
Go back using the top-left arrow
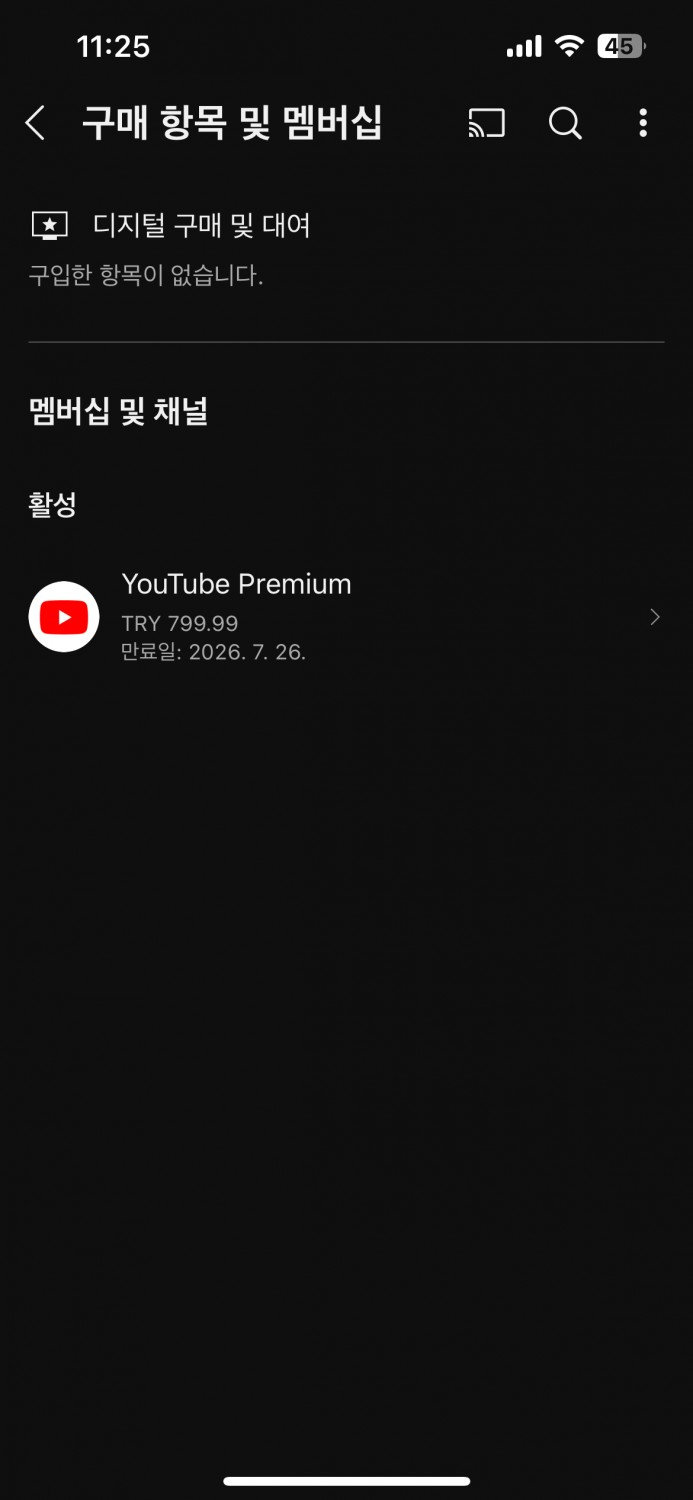[x=36, y=123]
